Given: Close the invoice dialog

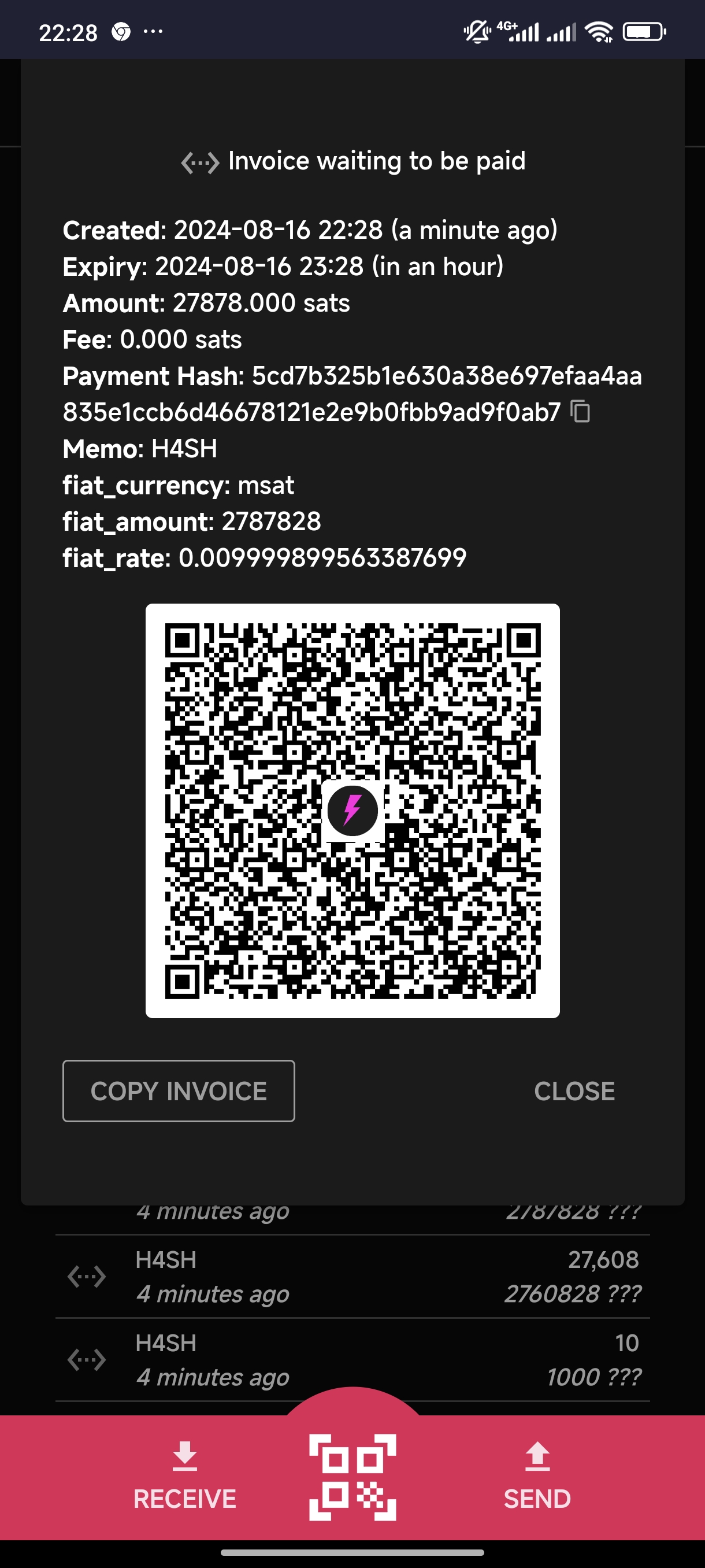Looking at the screenshot, I should click(574, 1091).
